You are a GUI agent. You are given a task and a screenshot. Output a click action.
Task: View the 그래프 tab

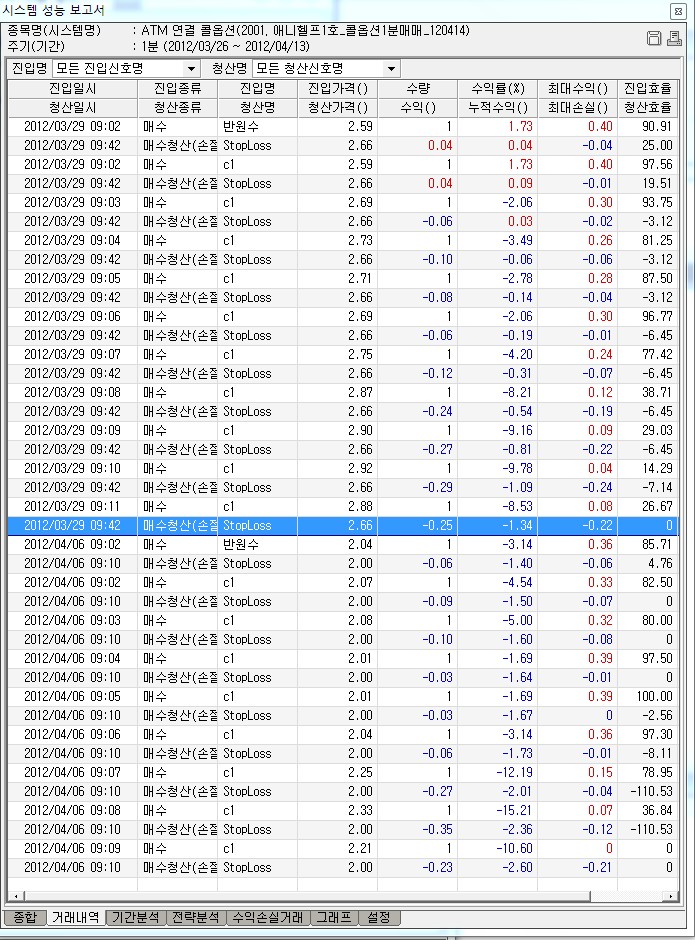tap(333, 917)
